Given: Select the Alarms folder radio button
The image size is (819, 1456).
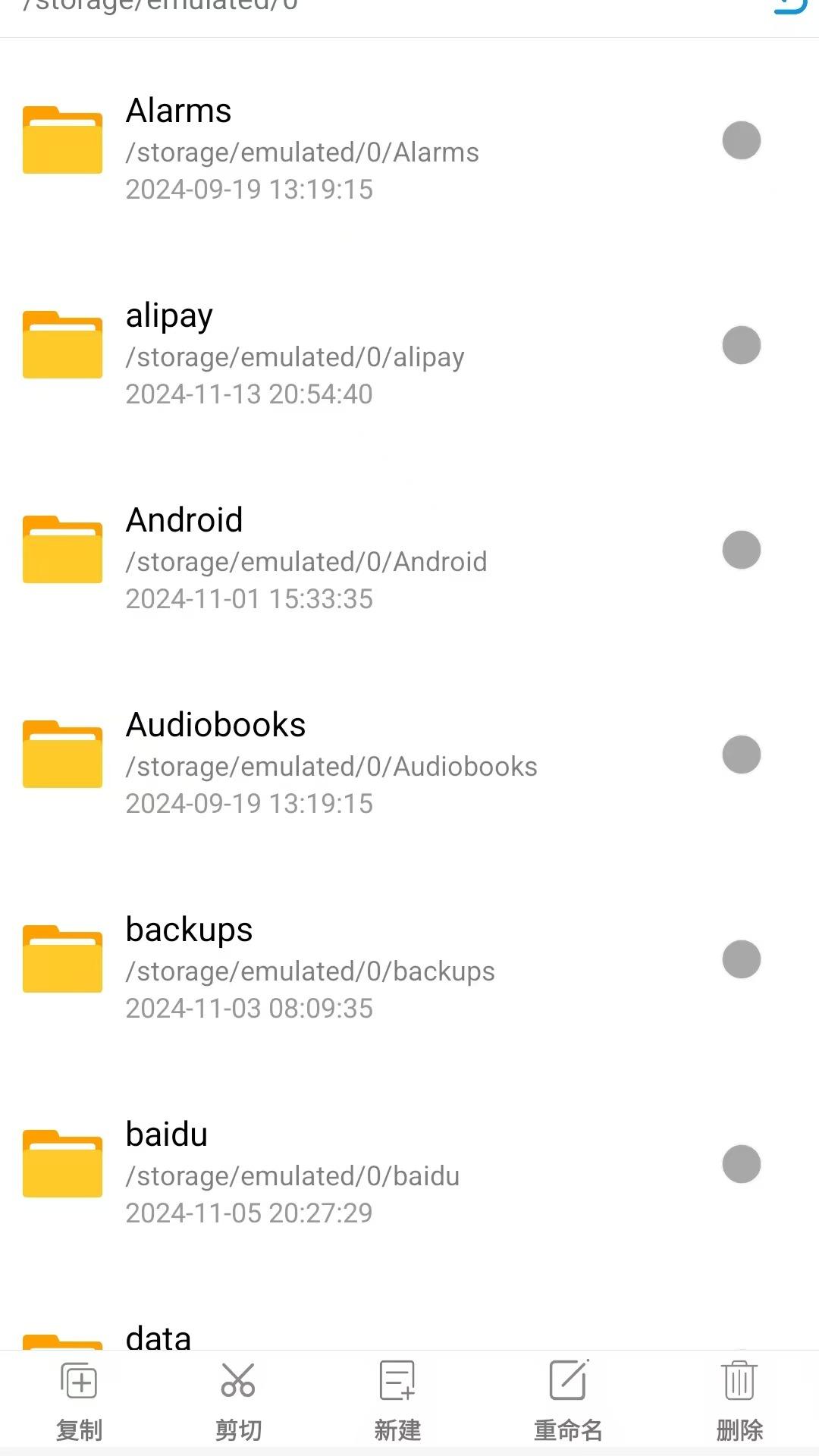Looking at the screenshot, I should pyautogui.click(x=741, y=140).
